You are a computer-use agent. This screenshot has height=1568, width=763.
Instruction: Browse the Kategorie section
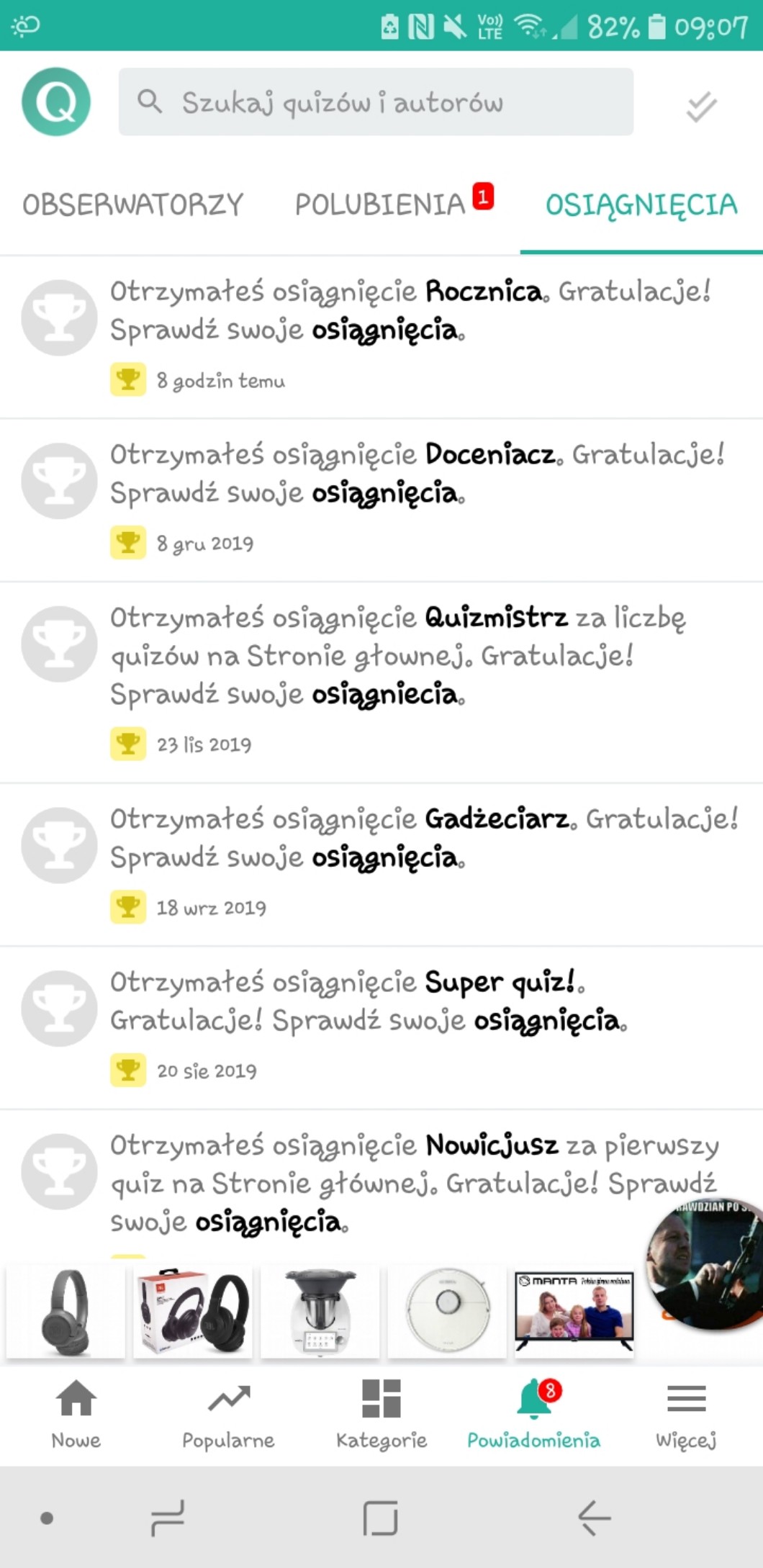(x=381, y=1413)
